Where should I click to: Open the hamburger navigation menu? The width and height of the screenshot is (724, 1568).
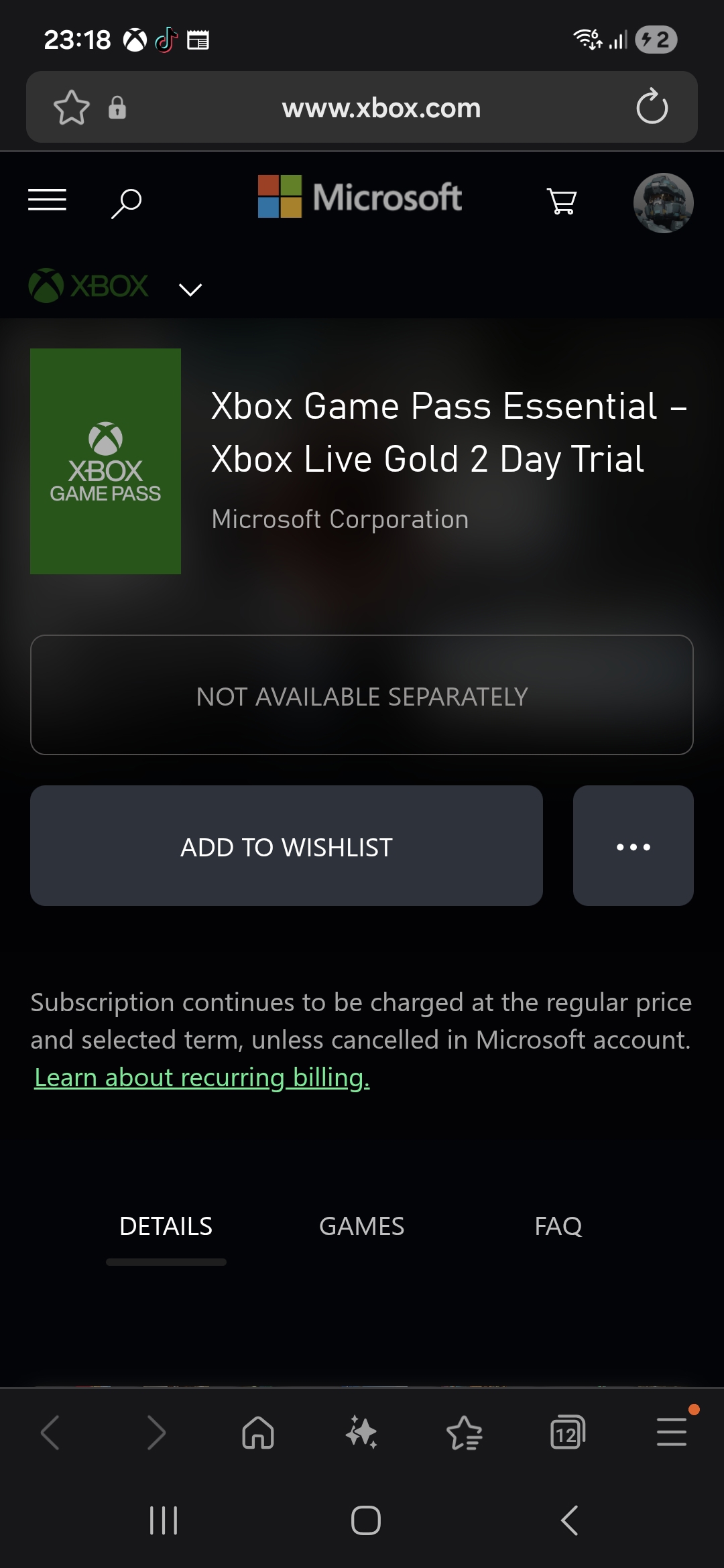click(47, 200)
